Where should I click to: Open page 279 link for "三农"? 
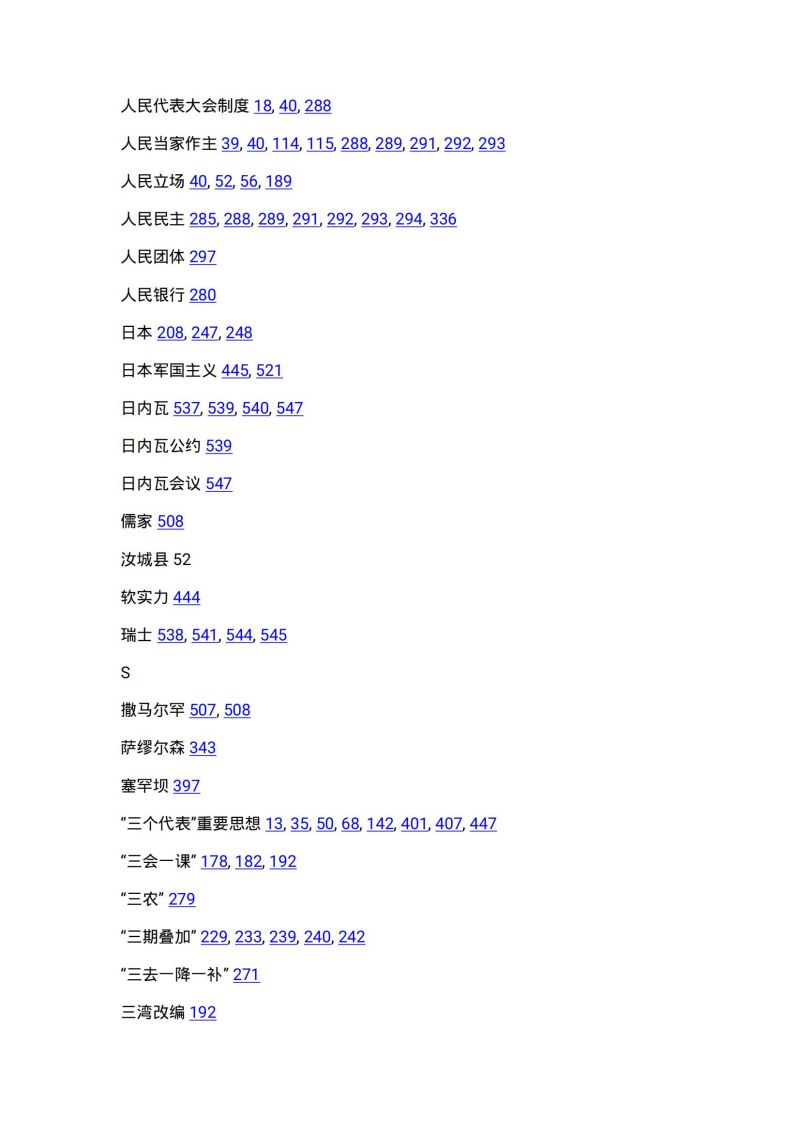point(181,900)
